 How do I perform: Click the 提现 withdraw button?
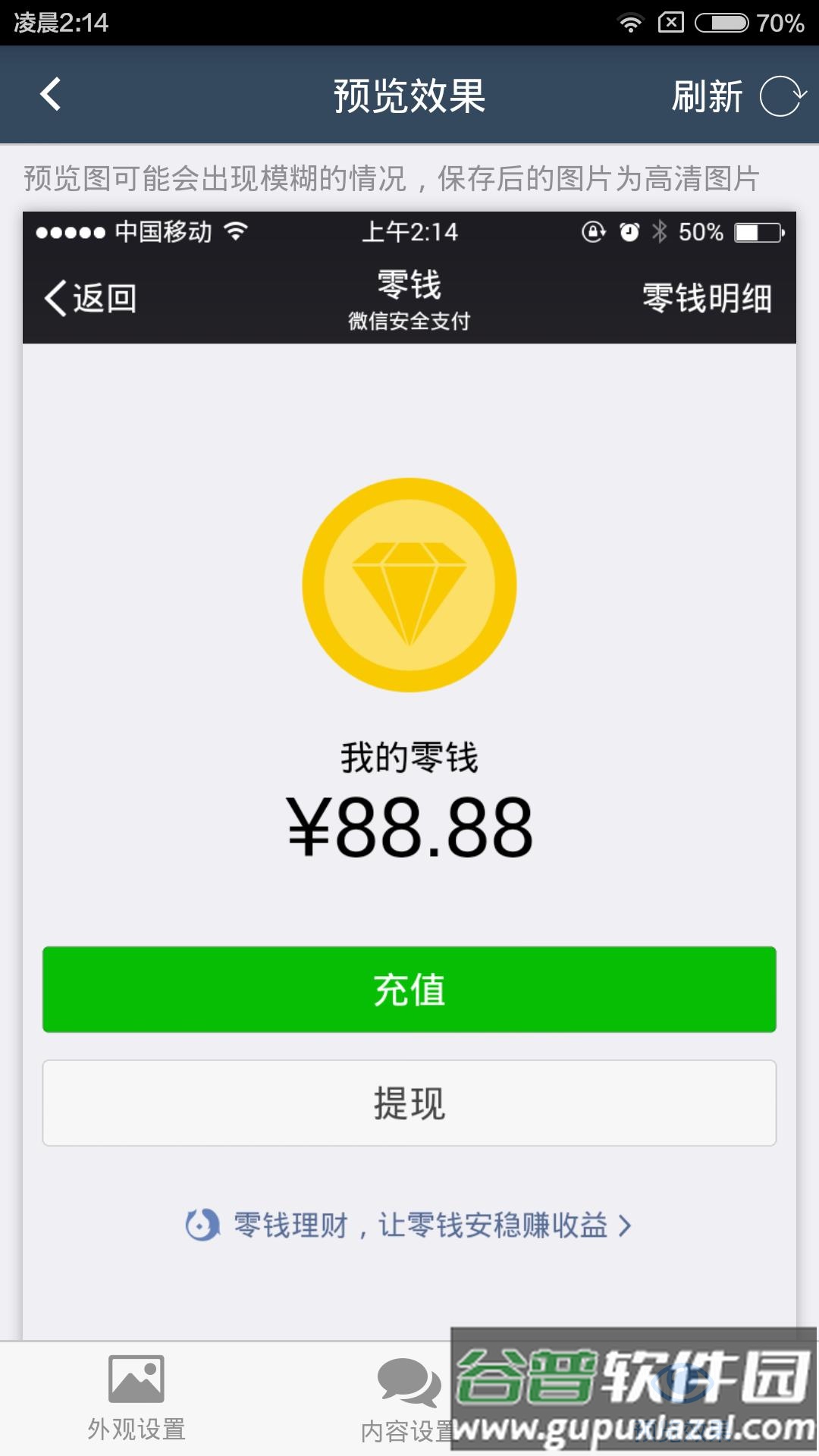pyautogui.click(x=409, y=1103)
